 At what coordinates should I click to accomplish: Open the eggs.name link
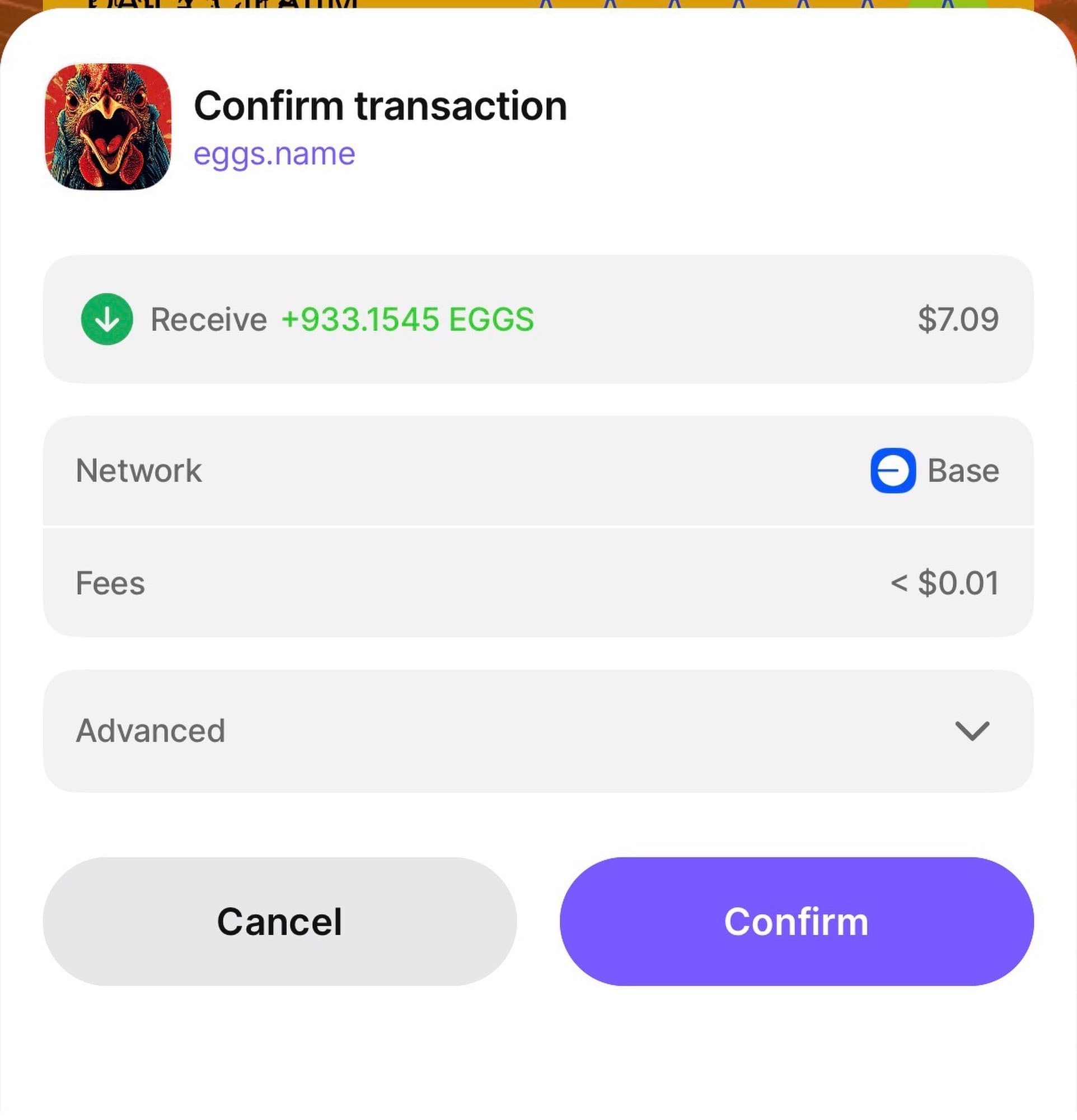click(274, 153)
